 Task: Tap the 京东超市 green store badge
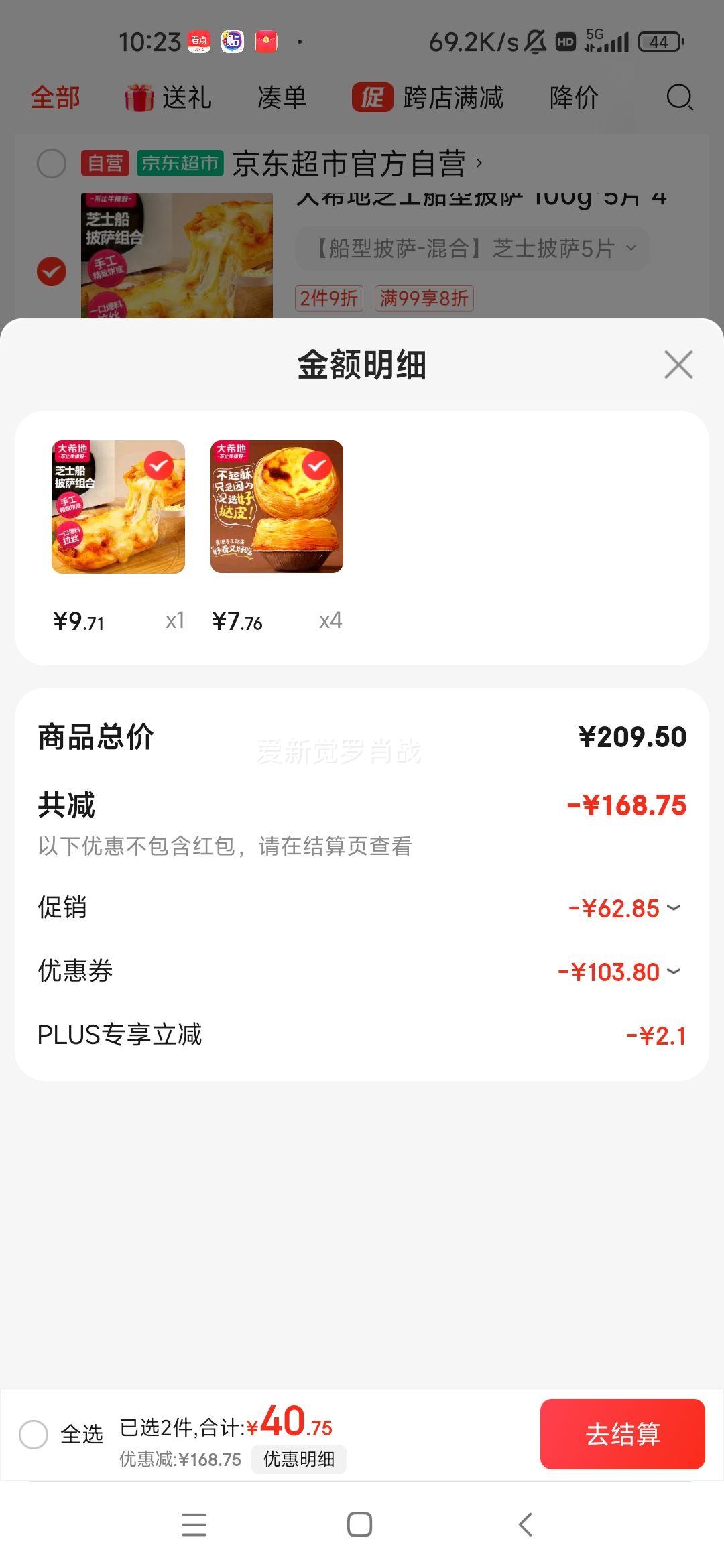181,162
